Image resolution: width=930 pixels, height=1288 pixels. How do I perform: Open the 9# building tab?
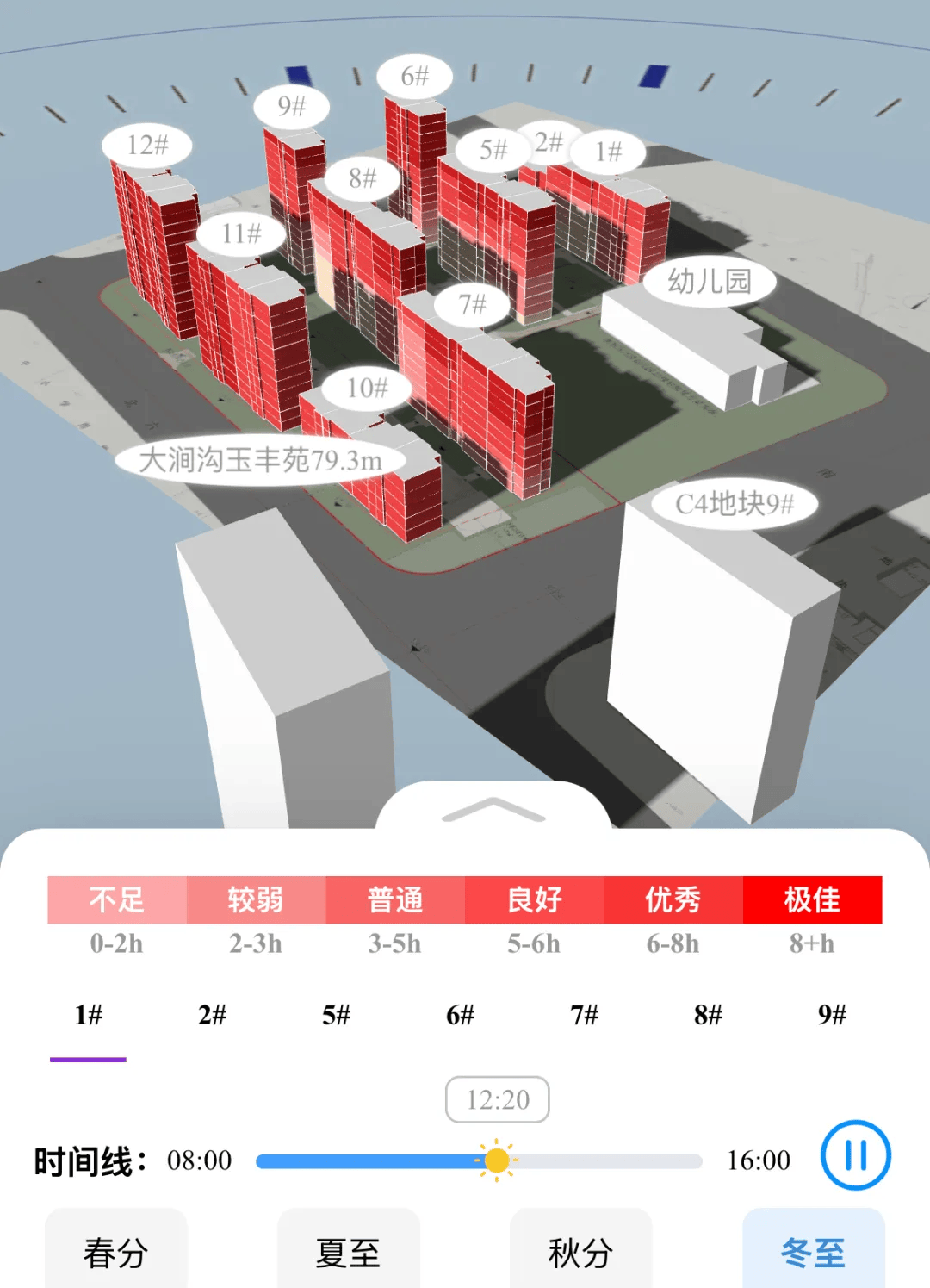(x=832, y=1015)
